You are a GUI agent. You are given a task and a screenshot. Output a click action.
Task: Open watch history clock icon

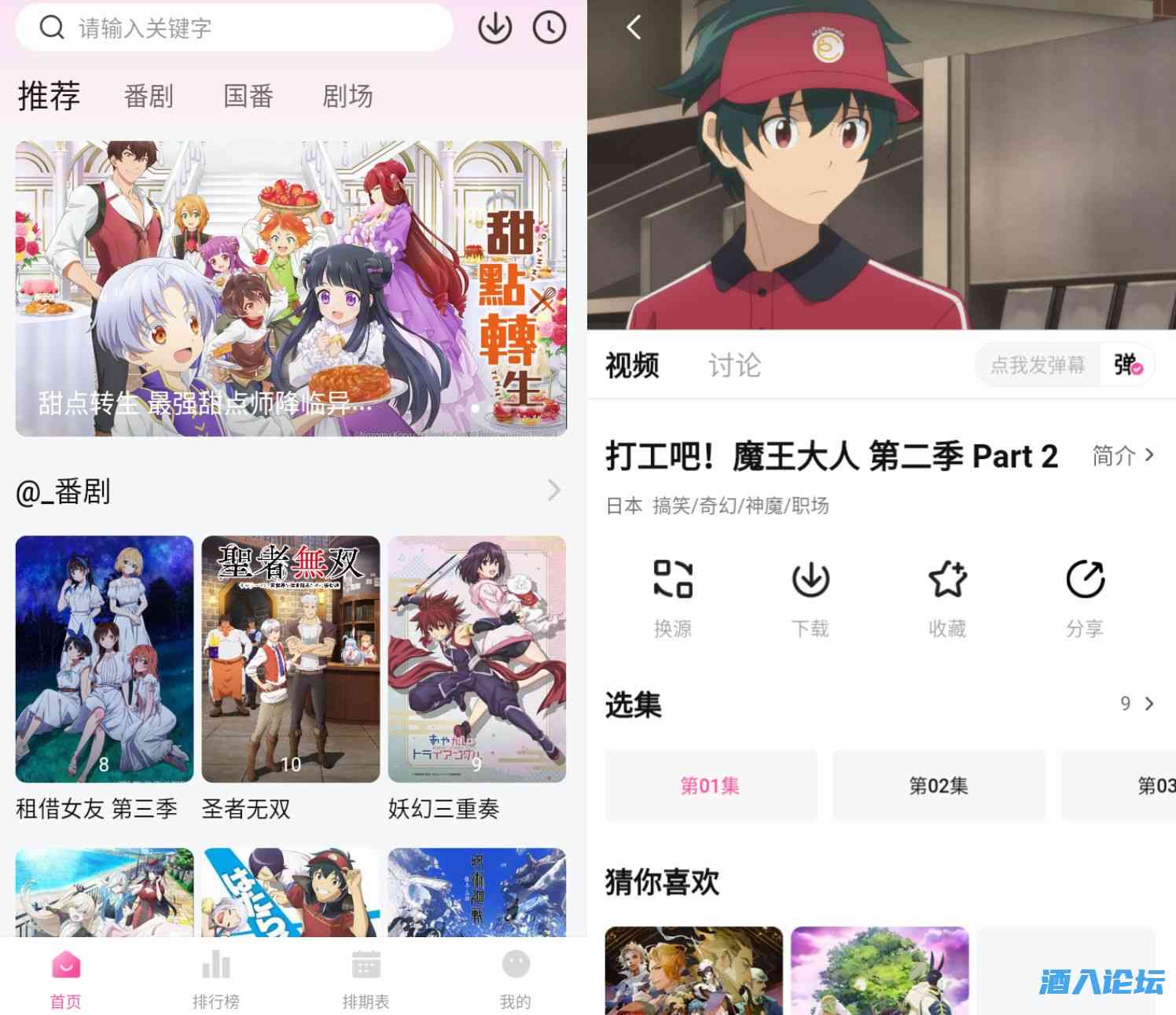click(549, 28)
